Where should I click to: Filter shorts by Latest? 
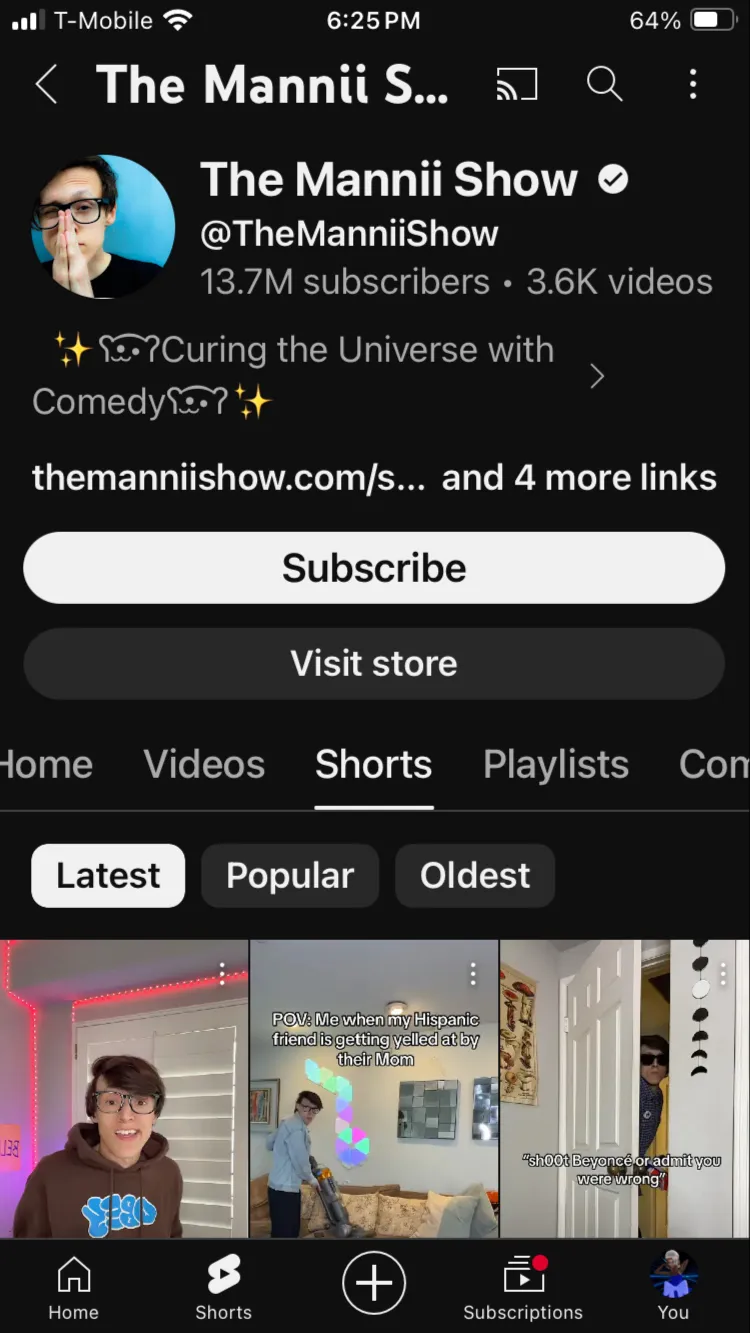108,876
